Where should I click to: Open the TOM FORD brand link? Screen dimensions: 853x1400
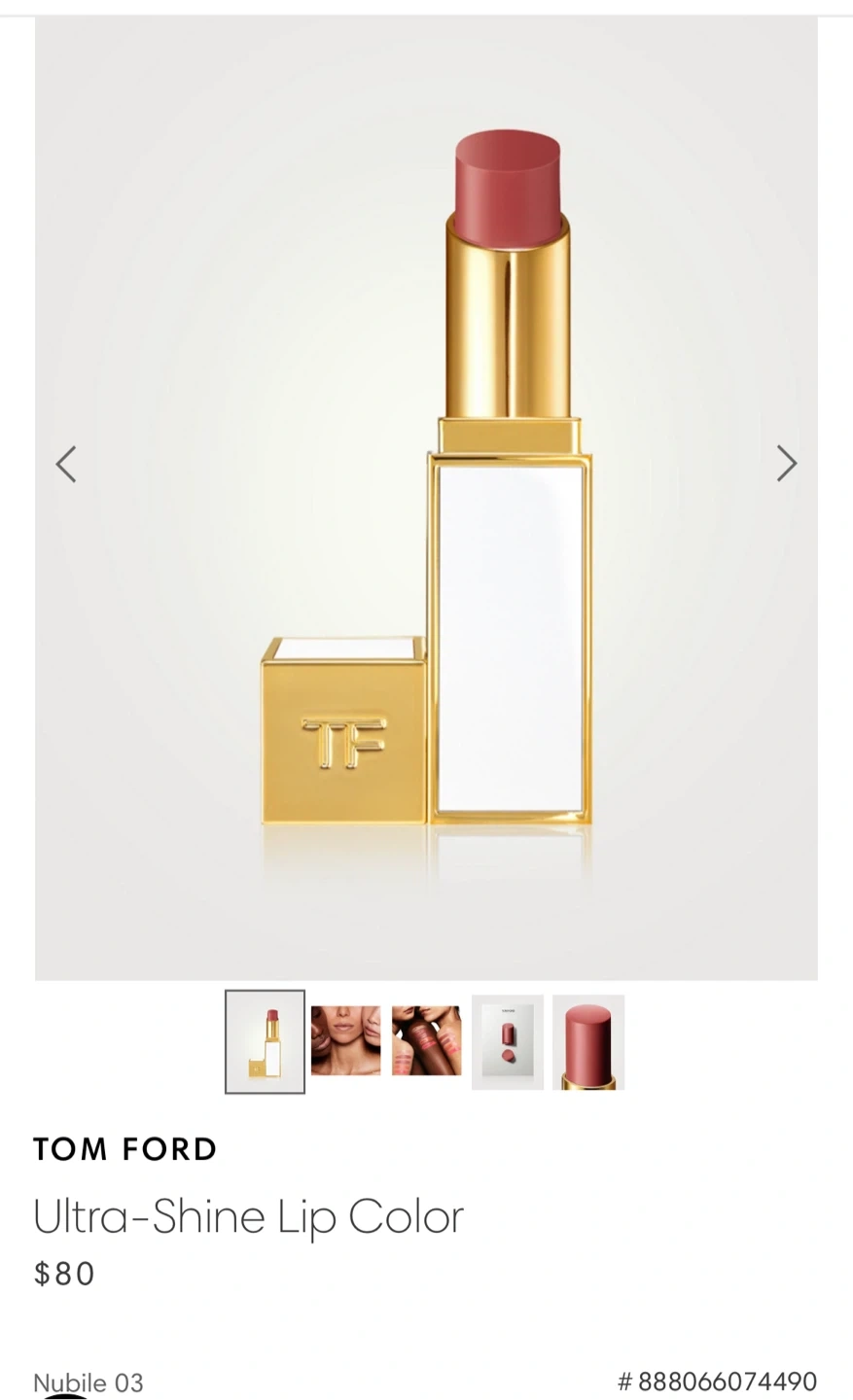point(125,1149)
